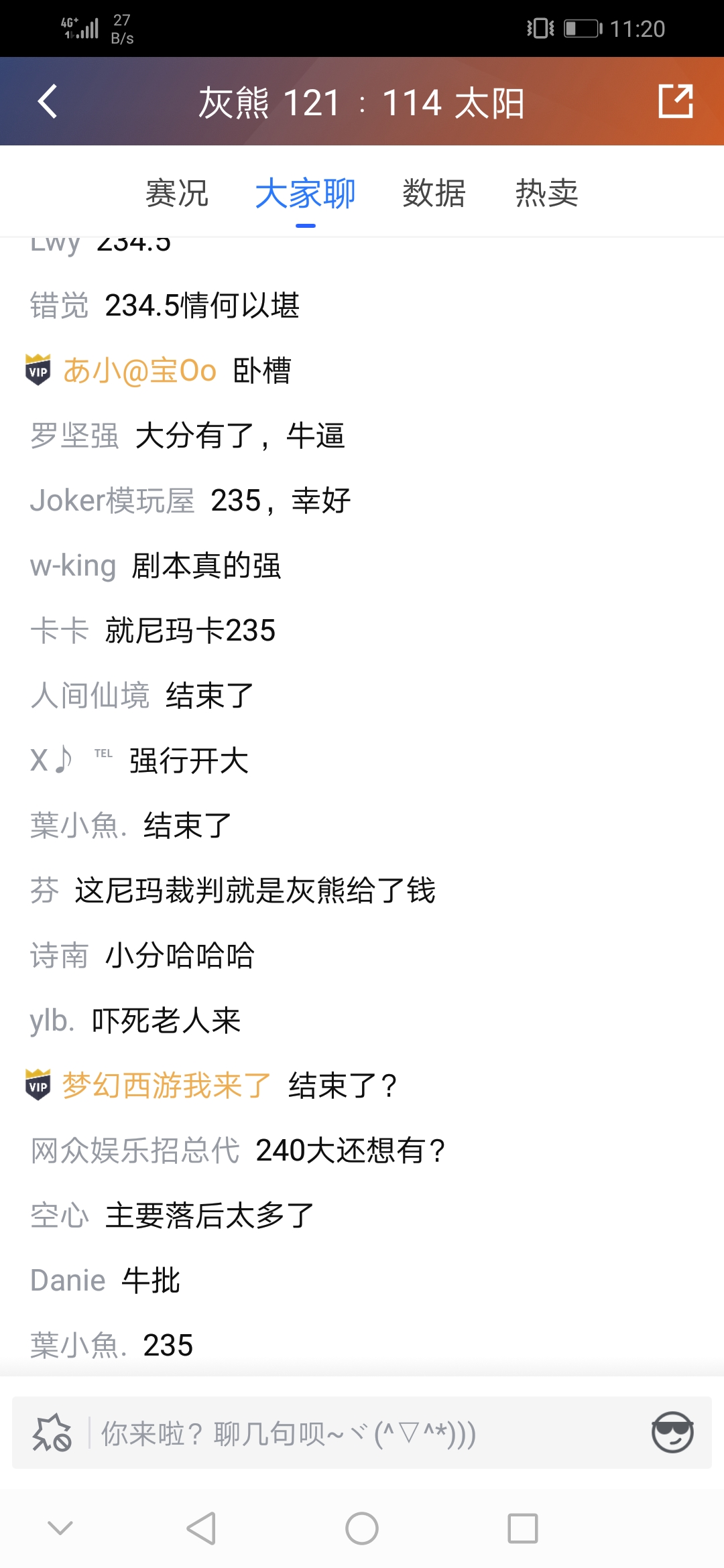Open the sunglasses emoji picker
This screenshot has width=724, height=1568.
(x=672, y=1433)
